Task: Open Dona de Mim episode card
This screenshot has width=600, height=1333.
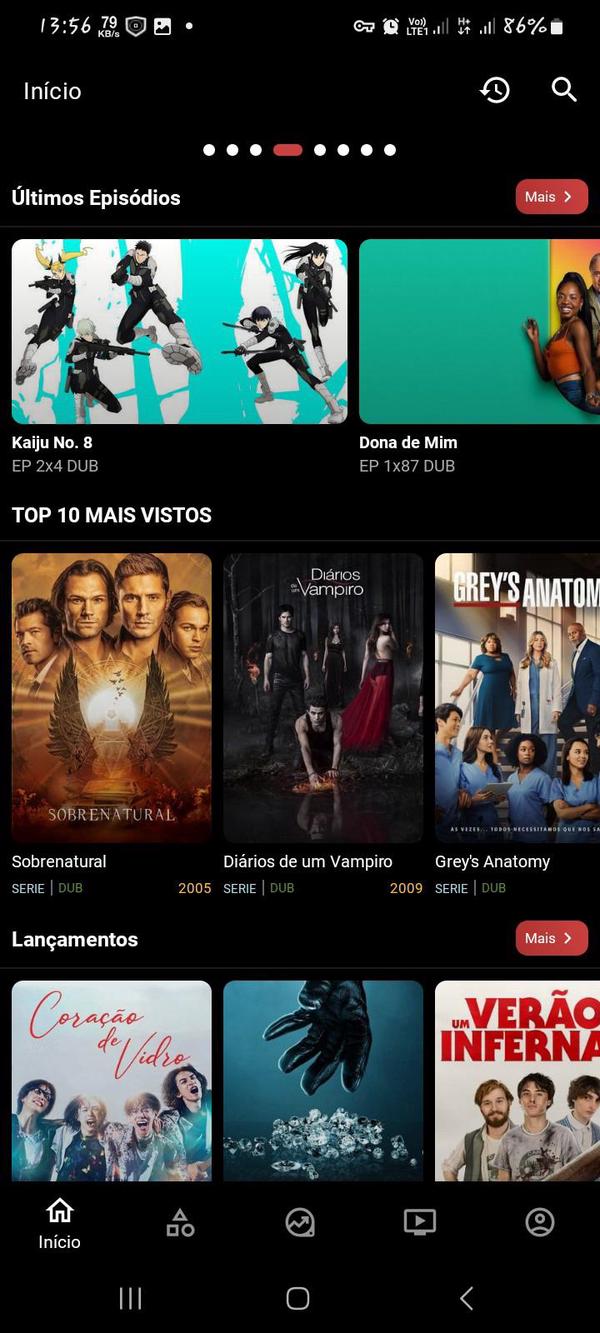Action: click(479, 332)
